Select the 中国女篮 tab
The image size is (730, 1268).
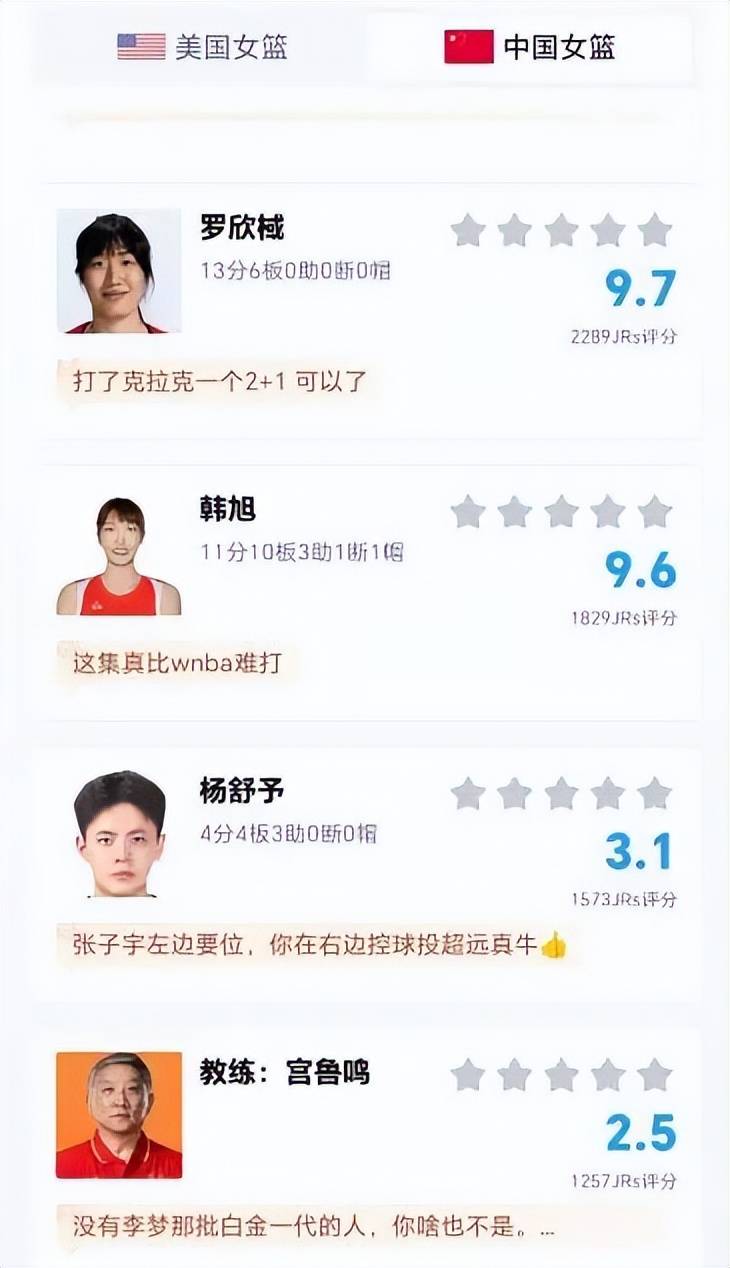click(529, 47)
